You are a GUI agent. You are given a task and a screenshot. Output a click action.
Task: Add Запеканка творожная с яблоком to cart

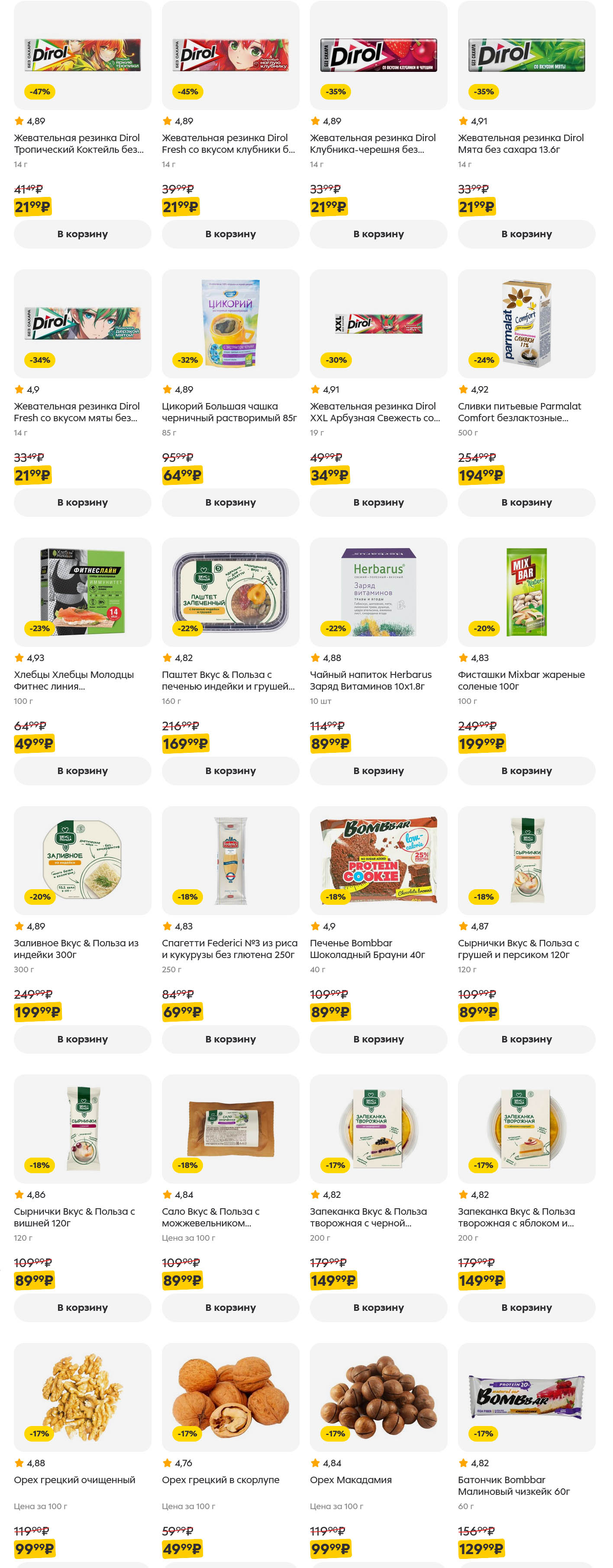pos(526,1307)
